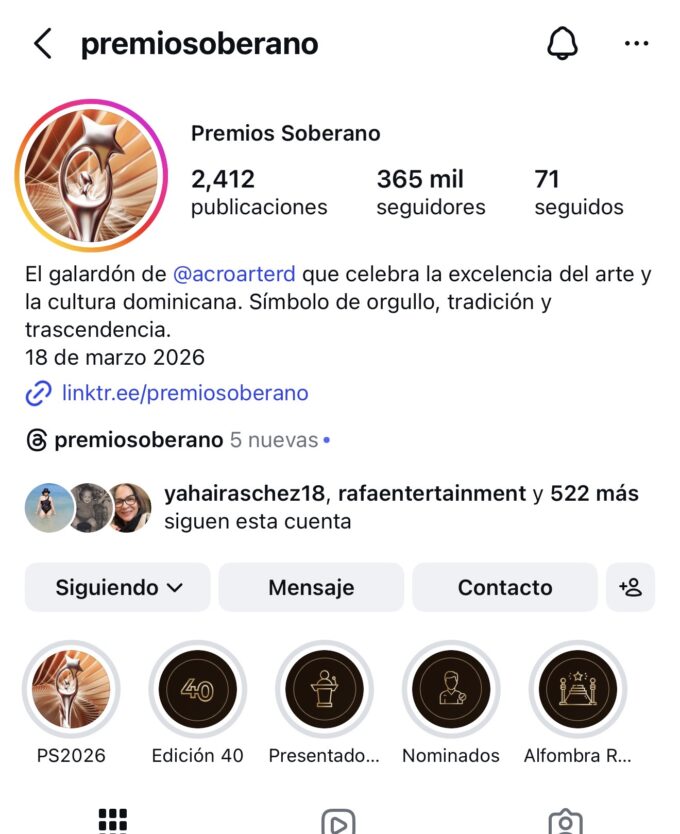The height and width of the screenshot is (834, 680).
Task: Open the linktr.ee/premiosoberano link
Action: [x=184, y=393]
